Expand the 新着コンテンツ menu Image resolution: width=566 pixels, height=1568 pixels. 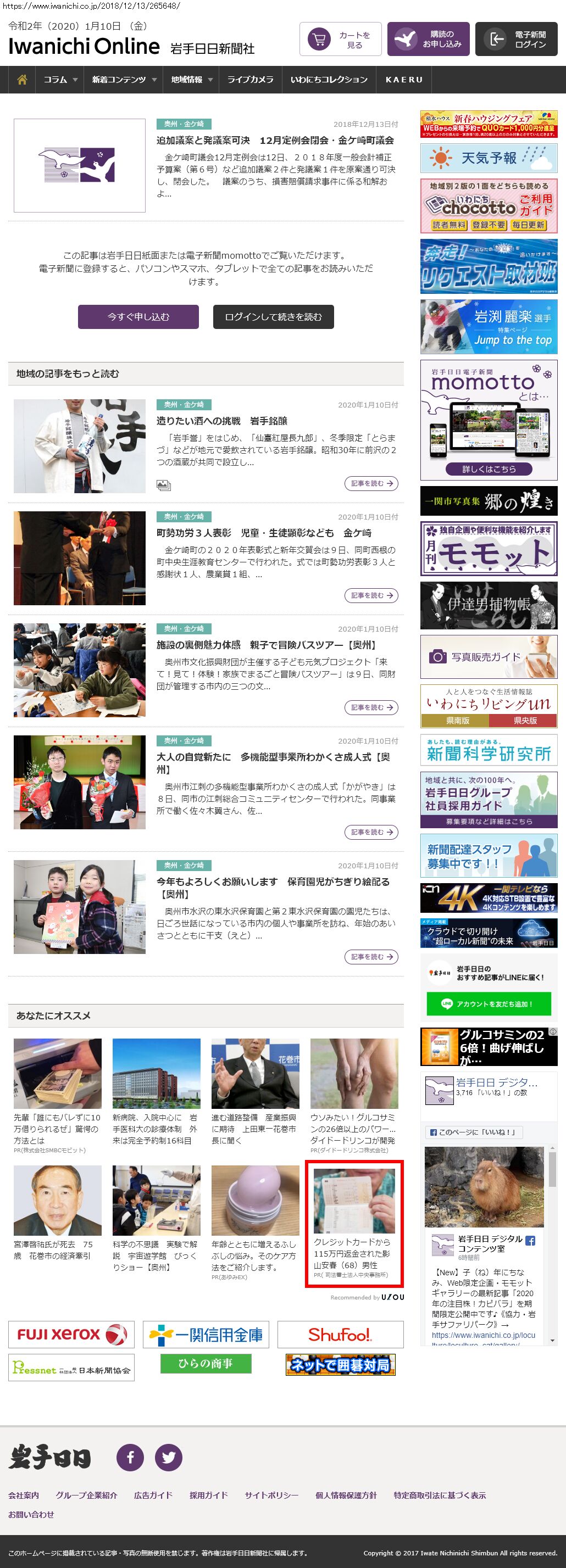(x=124, y=80)
